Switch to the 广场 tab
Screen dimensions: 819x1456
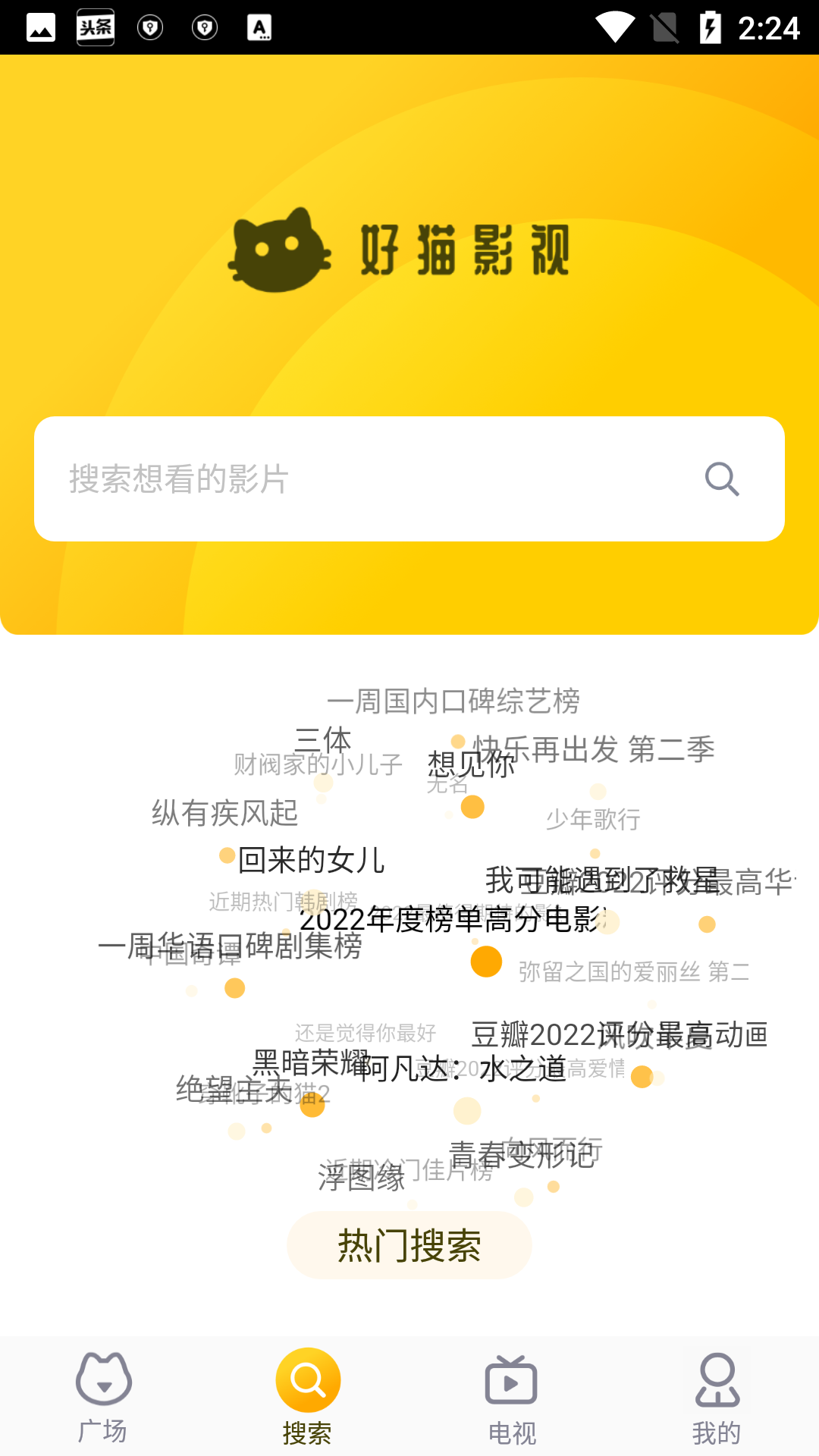click(x=103, y=1397)
